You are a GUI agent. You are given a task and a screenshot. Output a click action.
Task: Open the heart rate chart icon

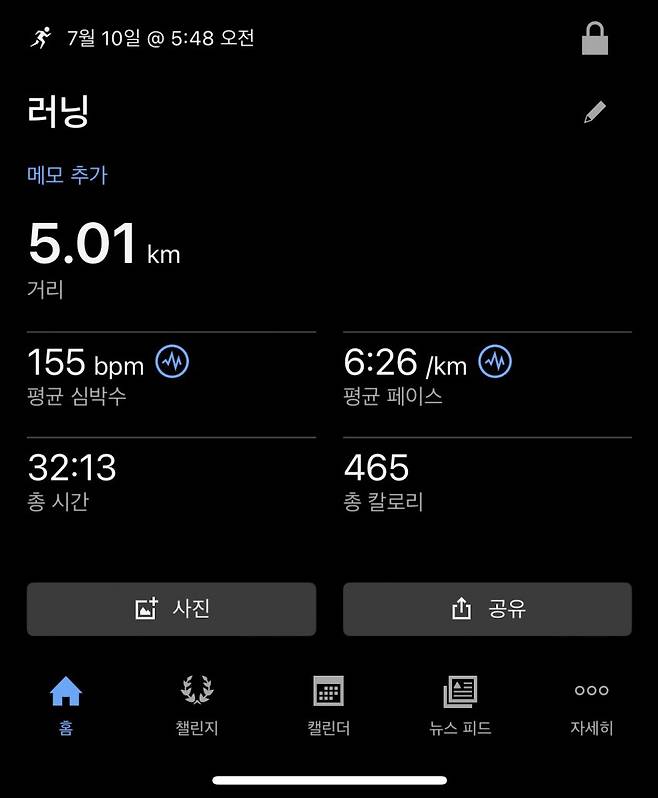(x=172, y=362)
